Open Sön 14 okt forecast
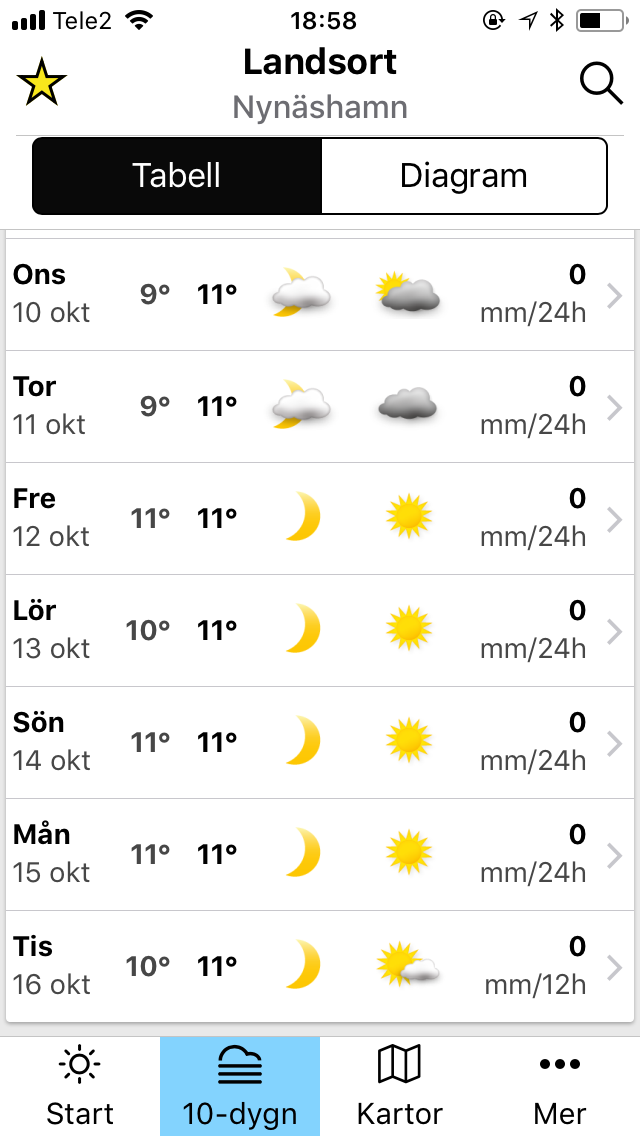Image resolution: width=640 pixels, height=1136 pixels. 320,742
